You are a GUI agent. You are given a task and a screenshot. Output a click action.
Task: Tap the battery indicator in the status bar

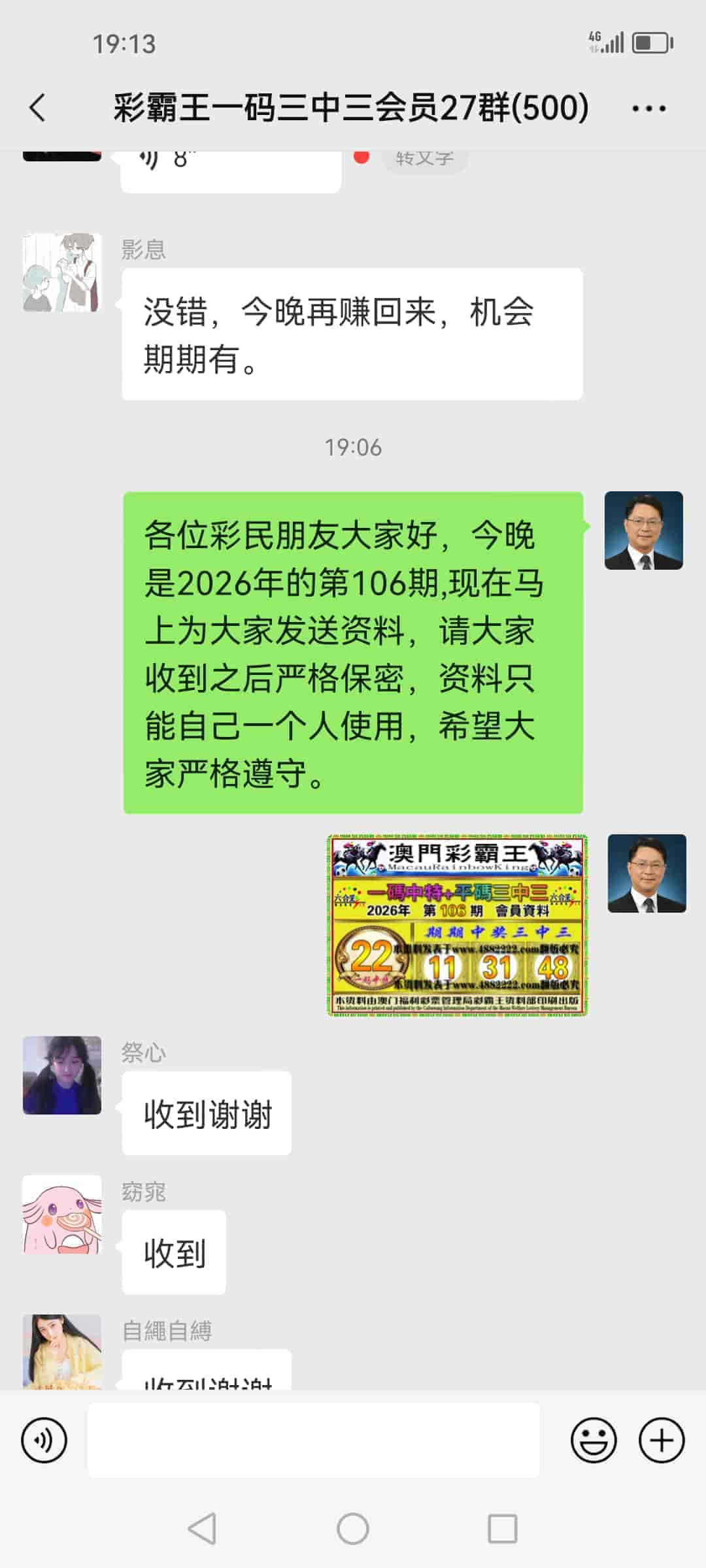click(x=650, y=42)
